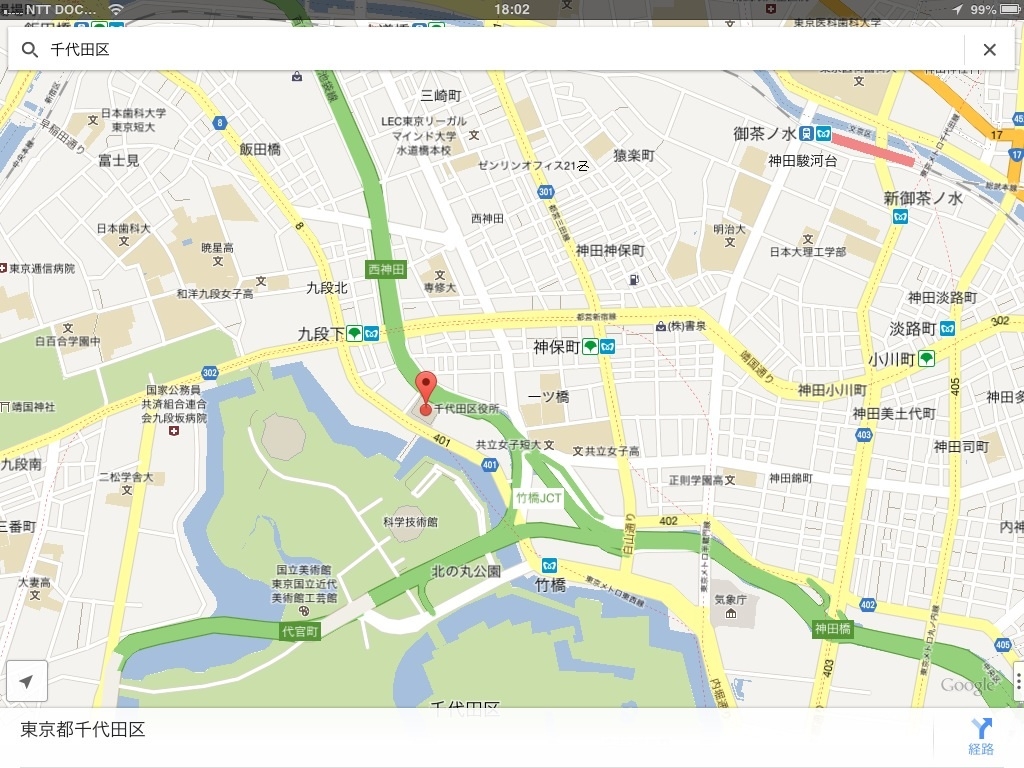Clear the search text with X

pos(989,49)
